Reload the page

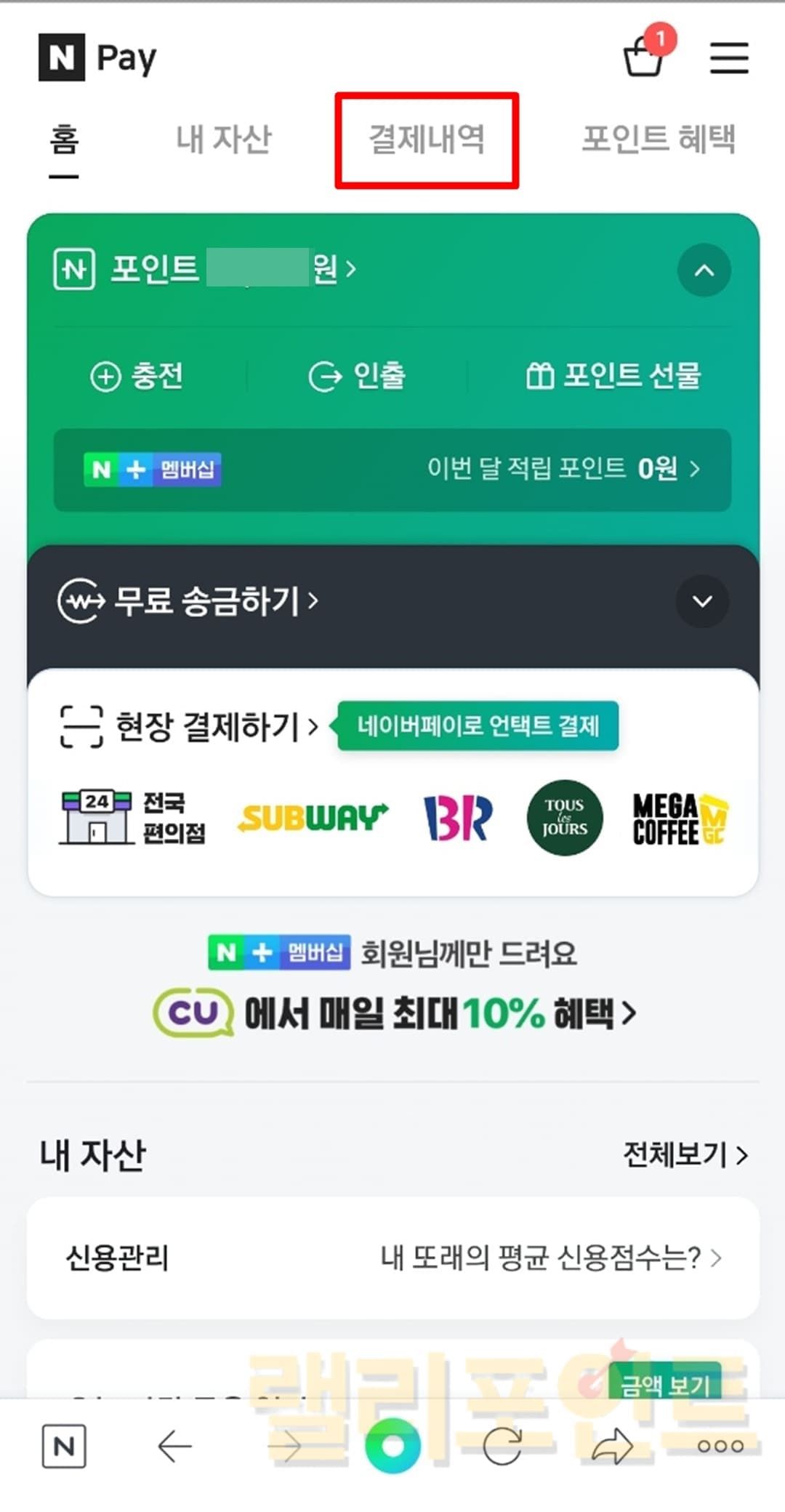[502, 1447]
